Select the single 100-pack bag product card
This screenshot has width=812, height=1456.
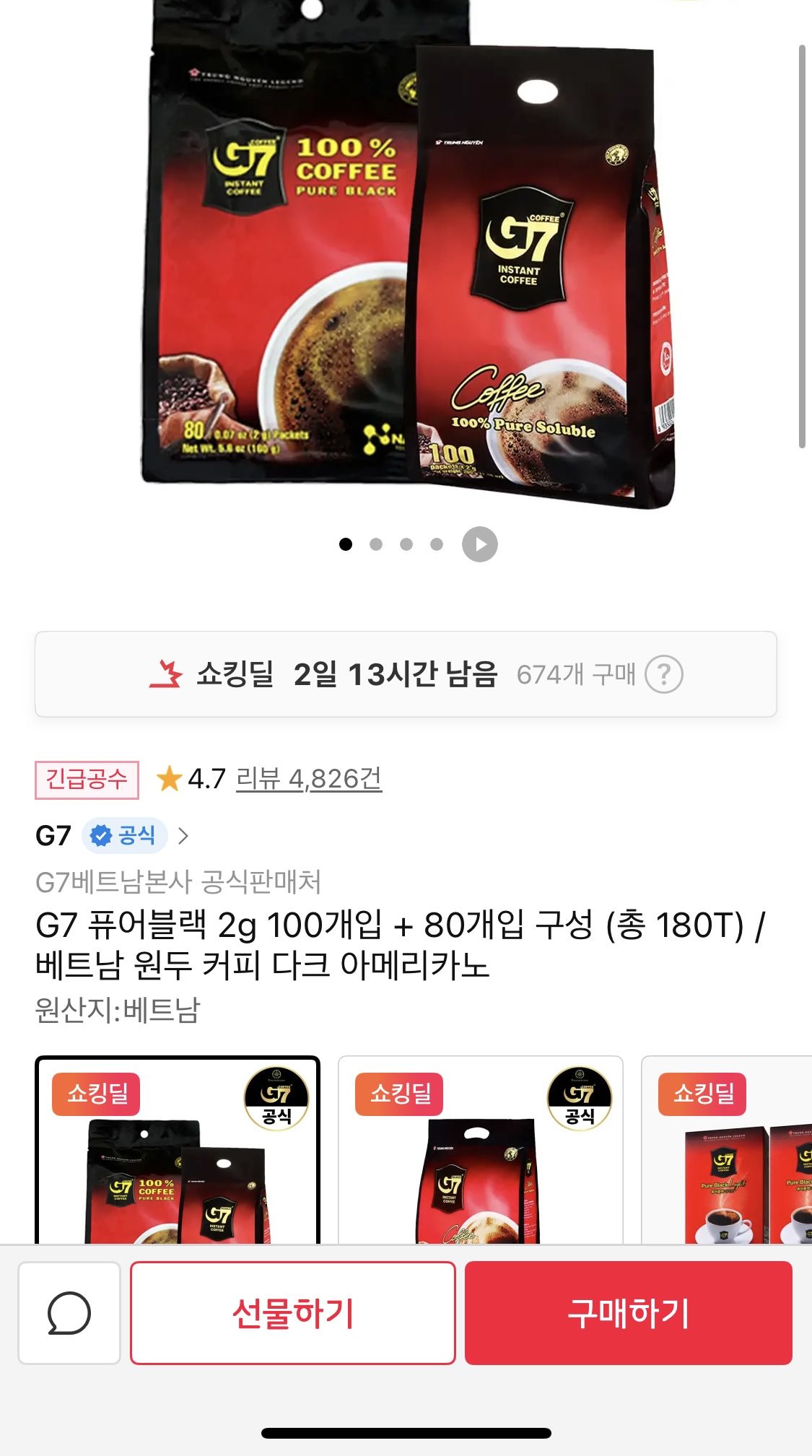click(480, 1151)
